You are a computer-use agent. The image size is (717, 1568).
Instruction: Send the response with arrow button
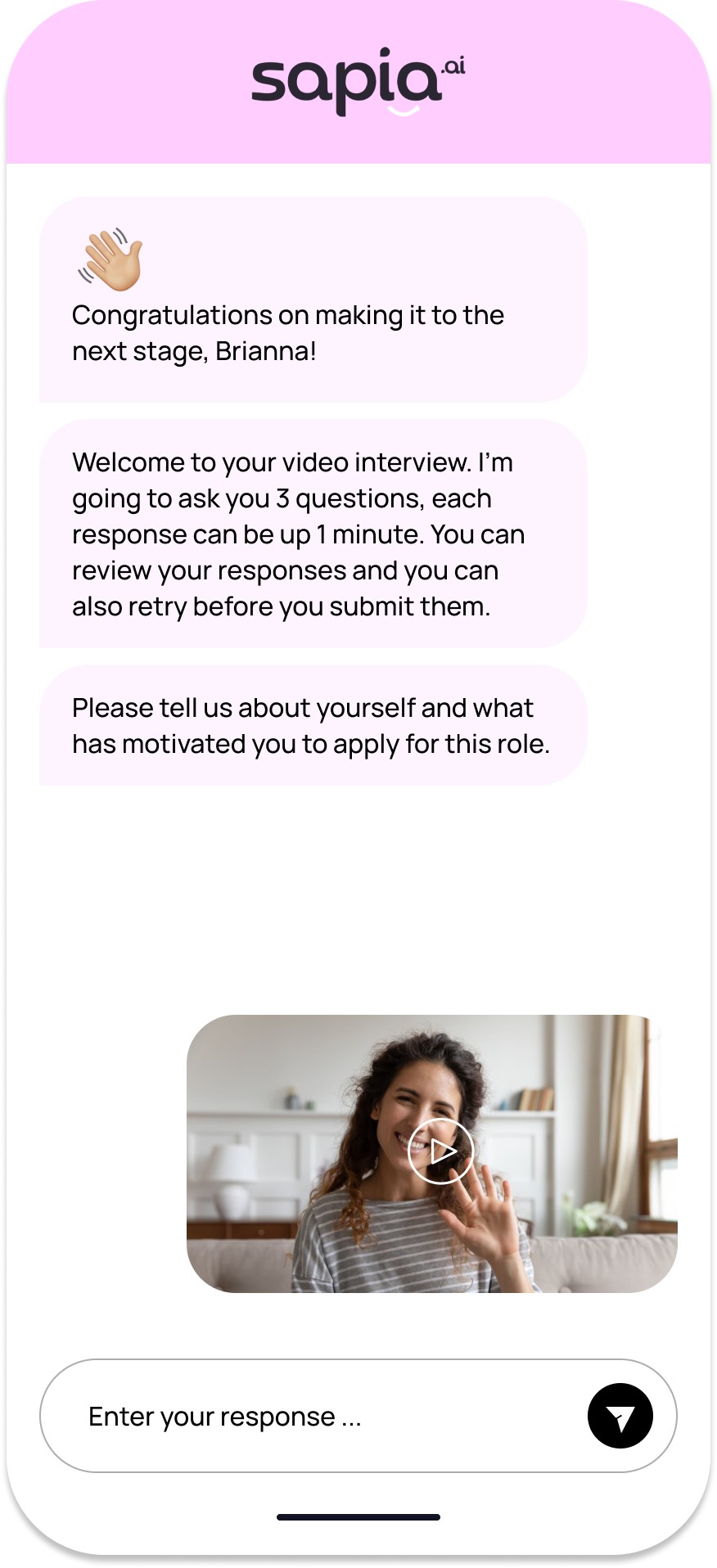620,1417
